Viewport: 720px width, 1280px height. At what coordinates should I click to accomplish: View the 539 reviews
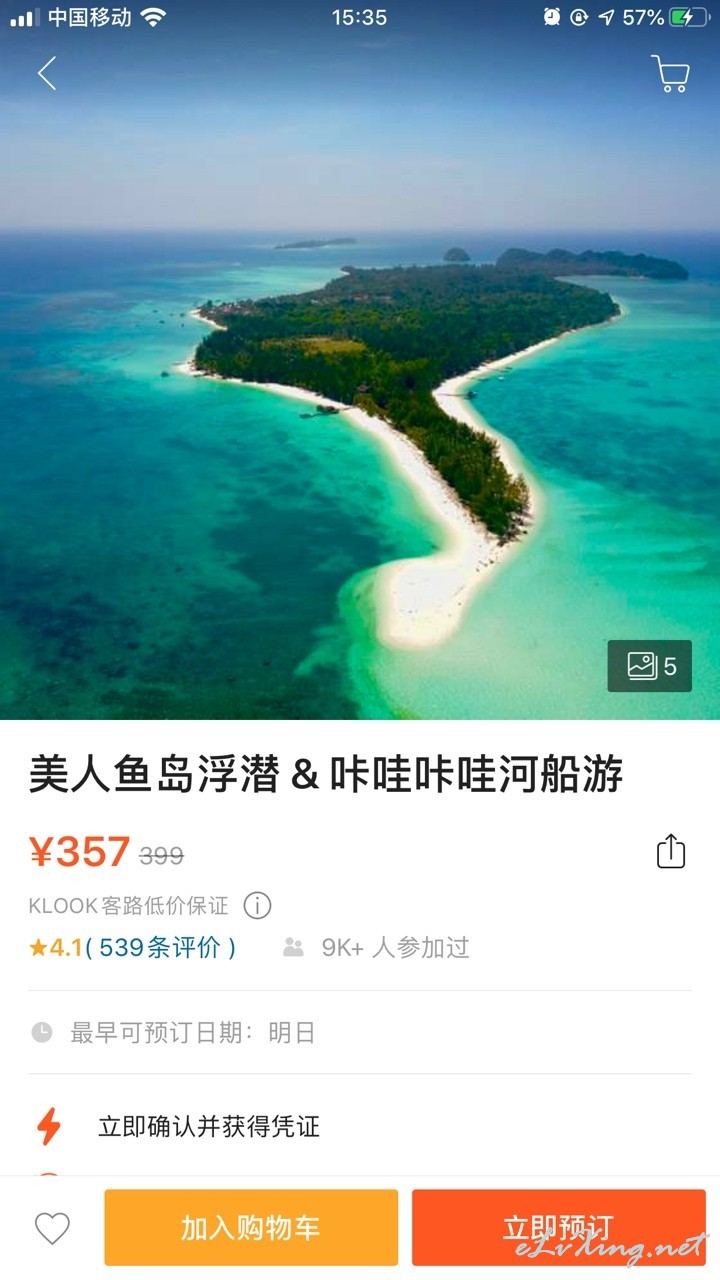tap(160, 947)
